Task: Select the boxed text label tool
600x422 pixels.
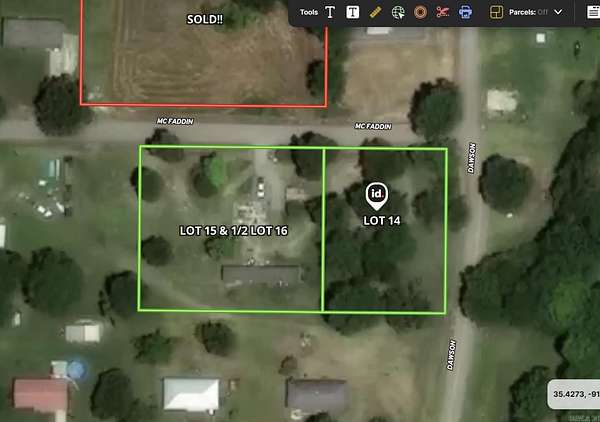Action: [x=352, y=12]
